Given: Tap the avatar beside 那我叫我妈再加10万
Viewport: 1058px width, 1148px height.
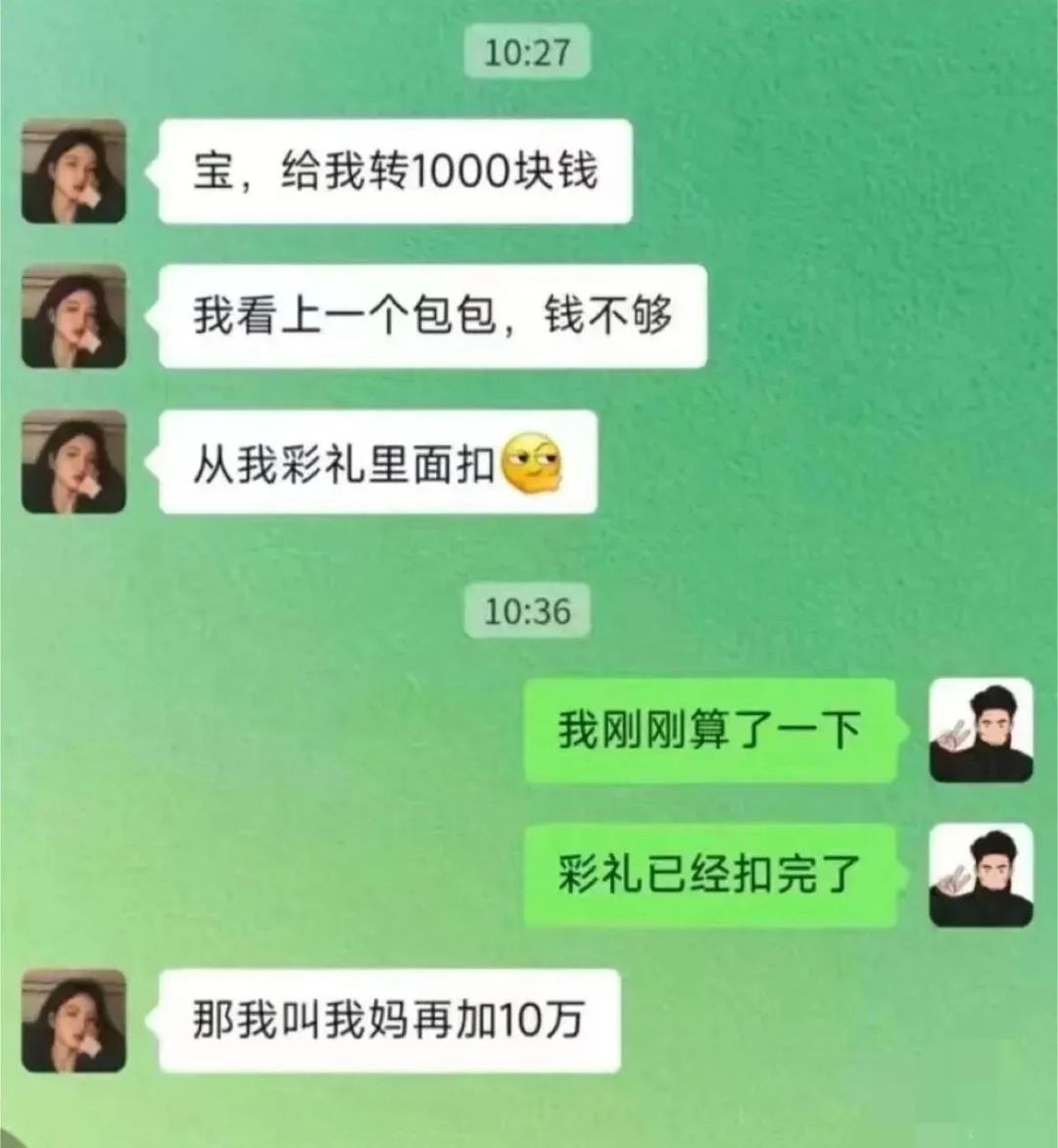Looking at the screenshot, I should [x=73, y=1021].
